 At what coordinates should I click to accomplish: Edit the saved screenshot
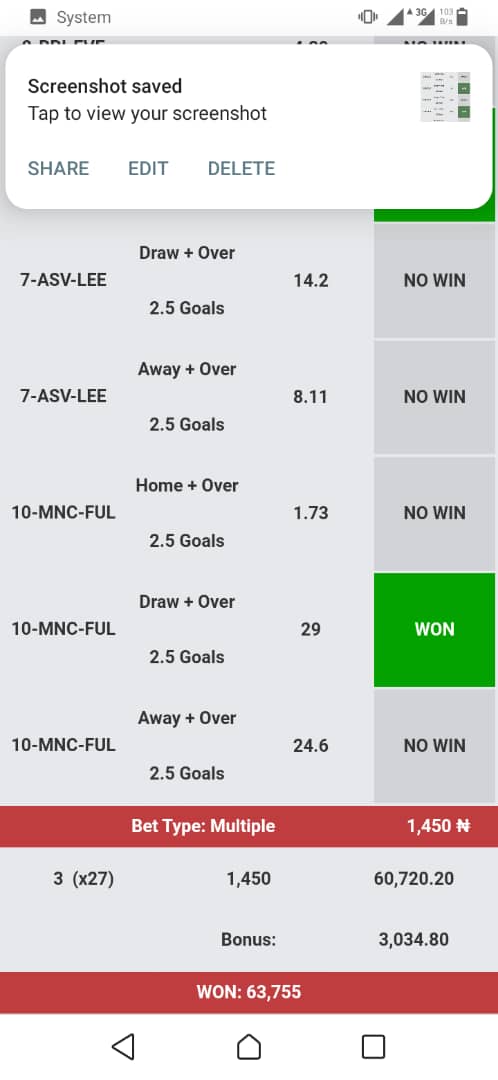tap(148, 169)
